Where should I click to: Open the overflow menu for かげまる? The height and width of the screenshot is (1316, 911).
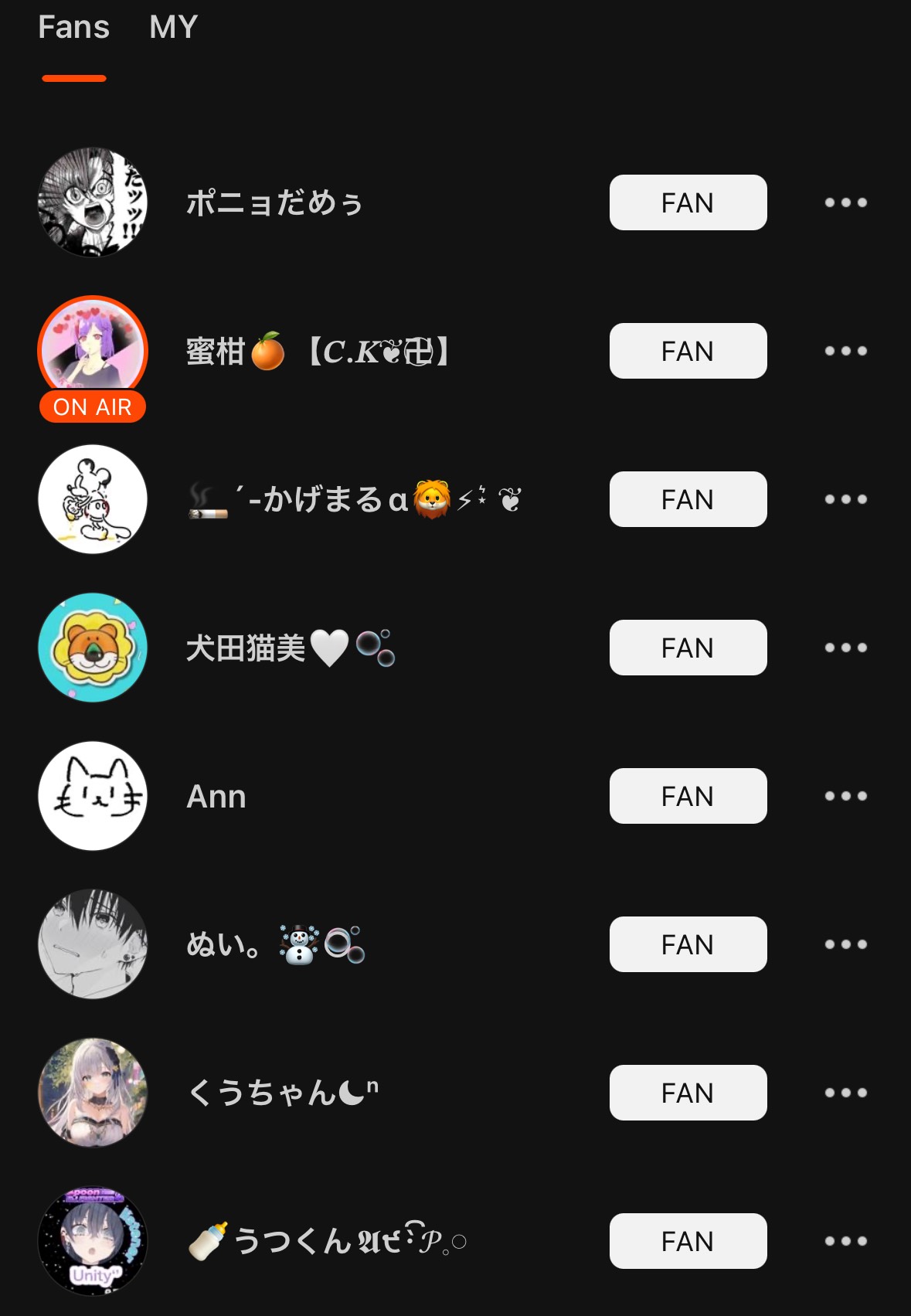(845, 499)
